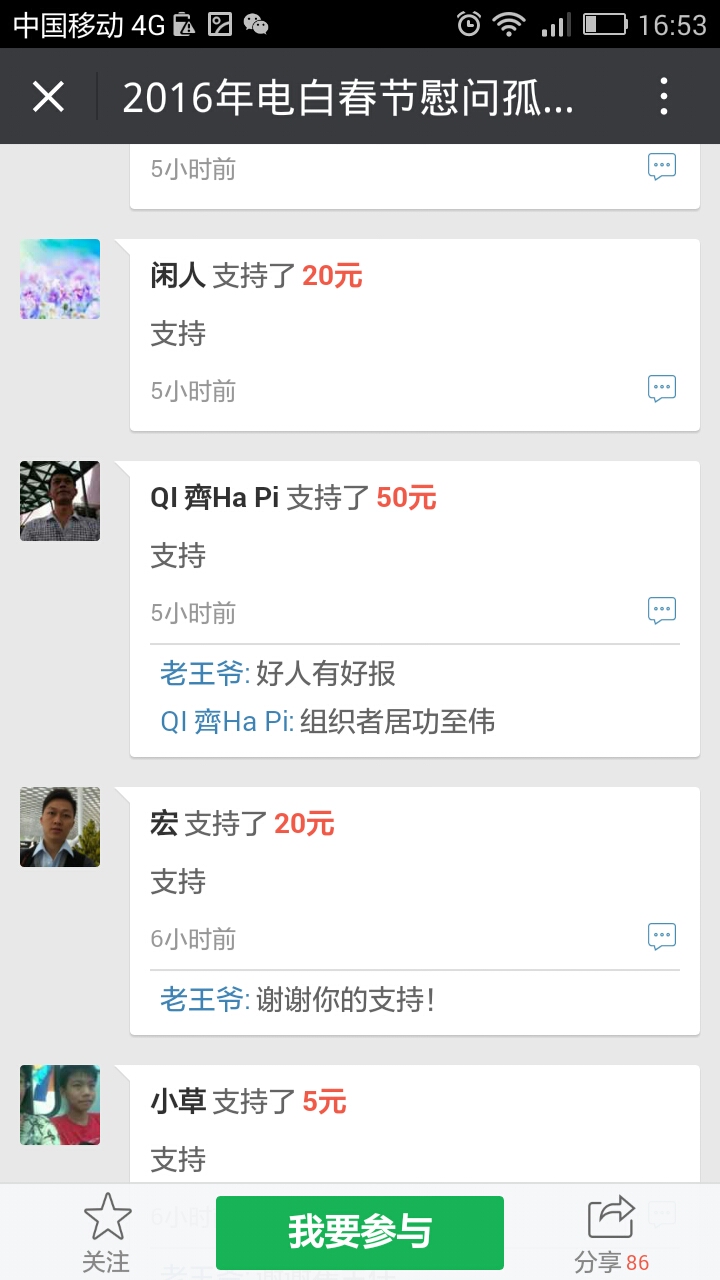Open 老王爷 from the 谢谢你的支持 reply

tap(203, 1000)
